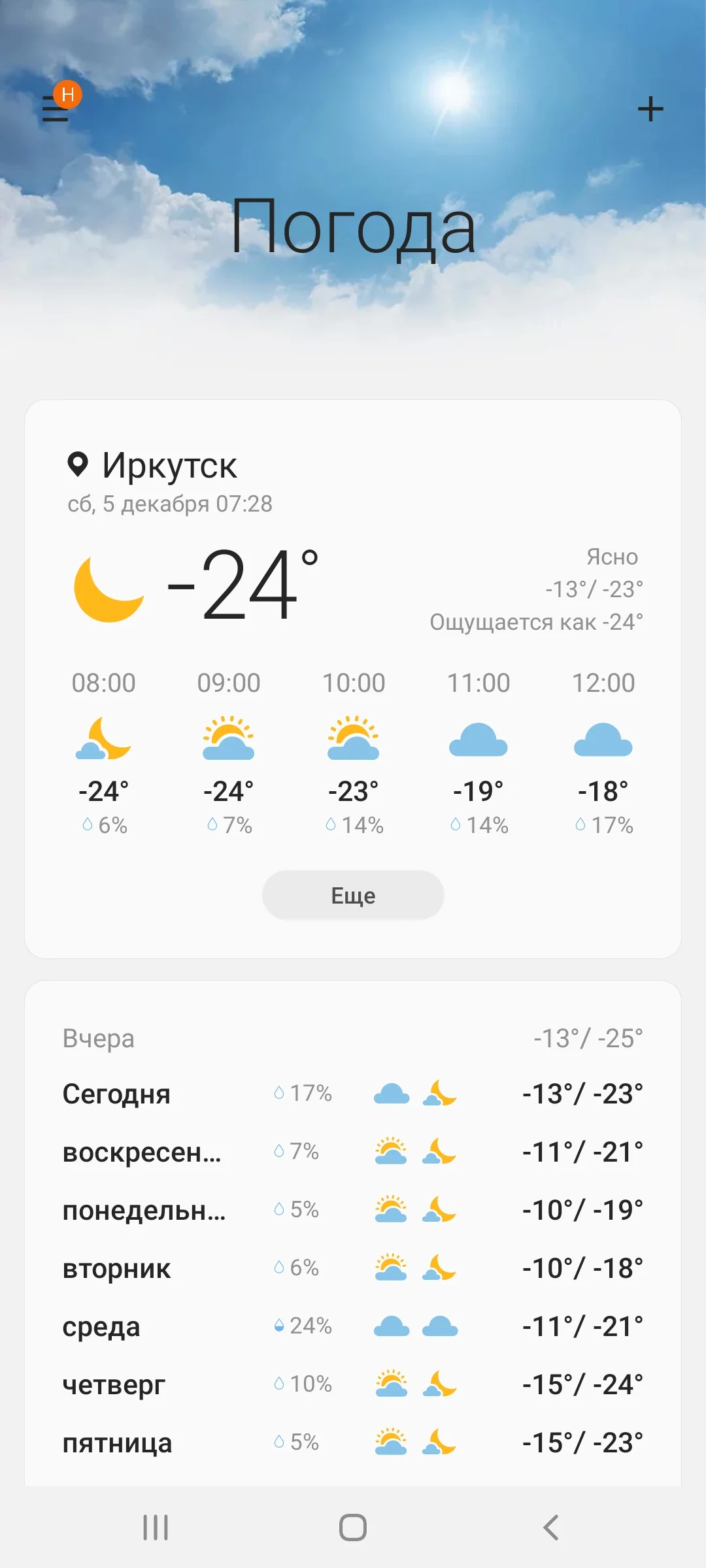706x1568 pixels.
Task: Tap the sun-and-cloud icon for четверг
Action: point(392,1384)
